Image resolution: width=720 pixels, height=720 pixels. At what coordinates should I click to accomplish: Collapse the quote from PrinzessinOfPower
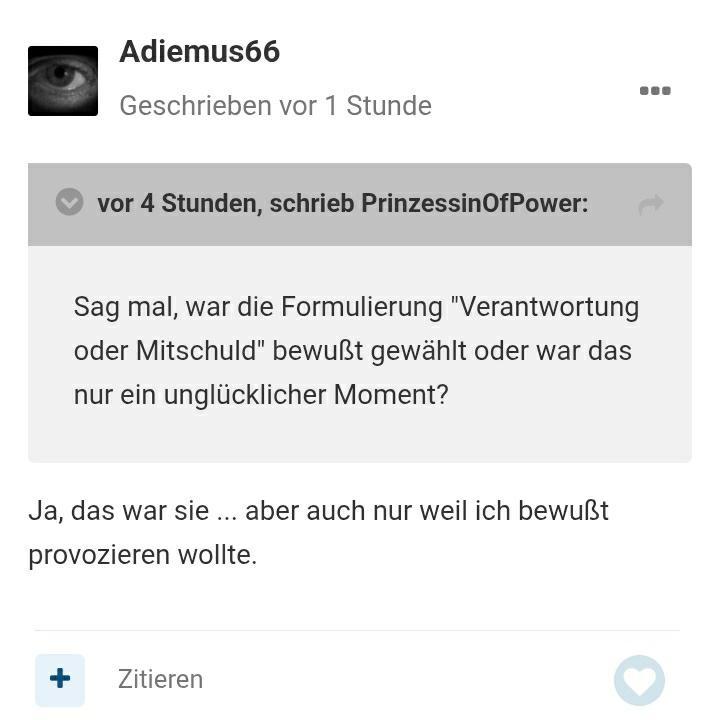coord(69,203)
